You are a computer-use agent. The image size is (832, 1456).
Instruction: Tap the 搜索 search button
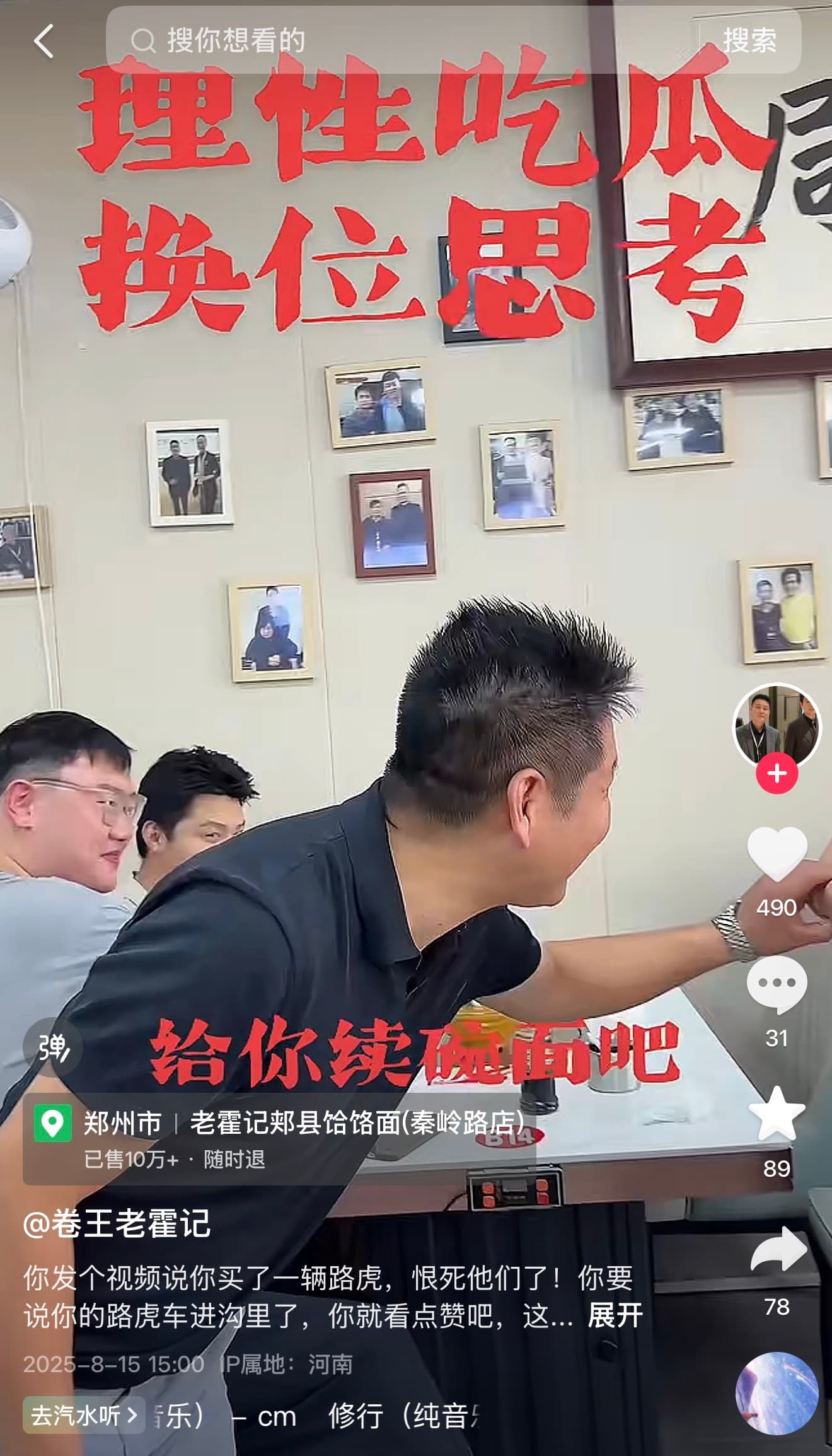click(749, 41)
